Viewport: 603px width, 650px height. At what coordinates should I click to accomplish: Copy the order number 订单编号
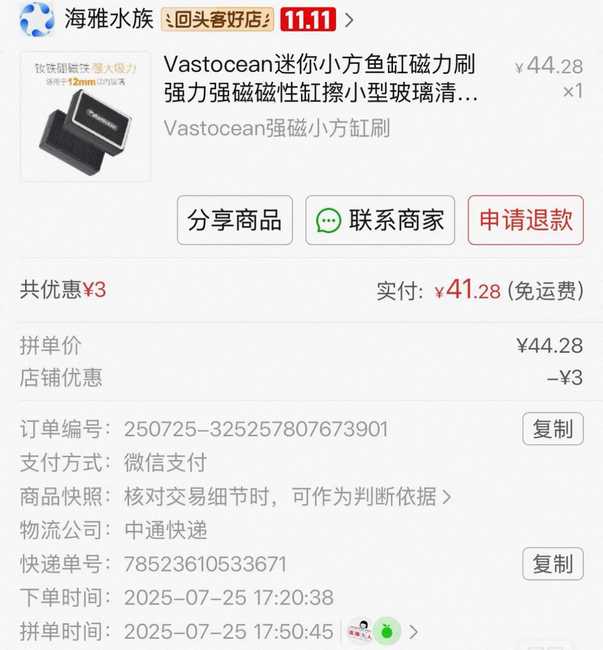(x=552, y=429)
